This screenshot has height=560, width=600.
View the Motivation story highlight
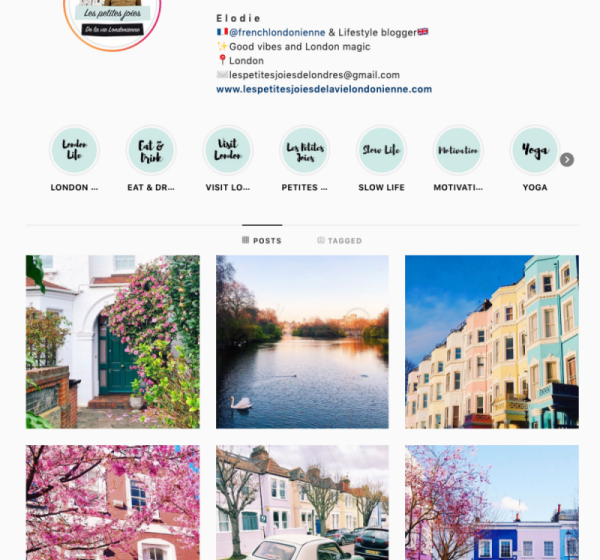click(x=458, y=150)
